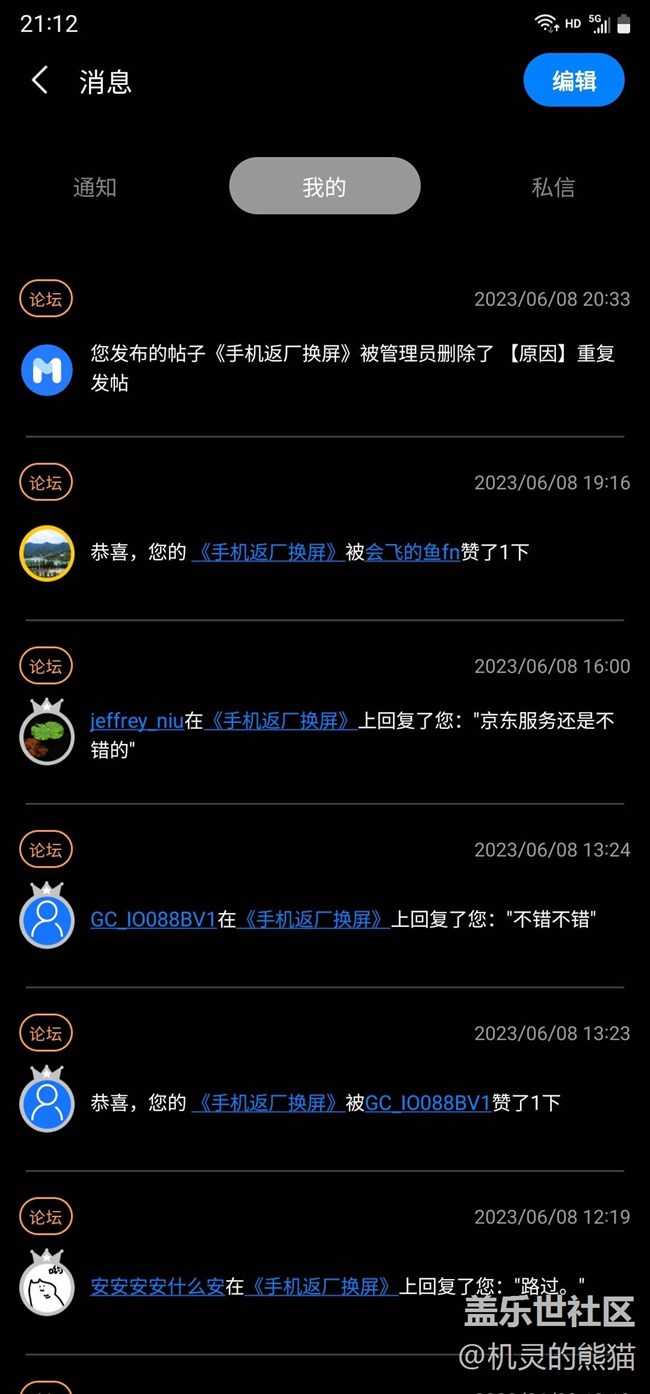Open the 安安安安什么安 user link
Image resolution: width=650 pixels, height=1394 pixels.
click(157, 1286)
